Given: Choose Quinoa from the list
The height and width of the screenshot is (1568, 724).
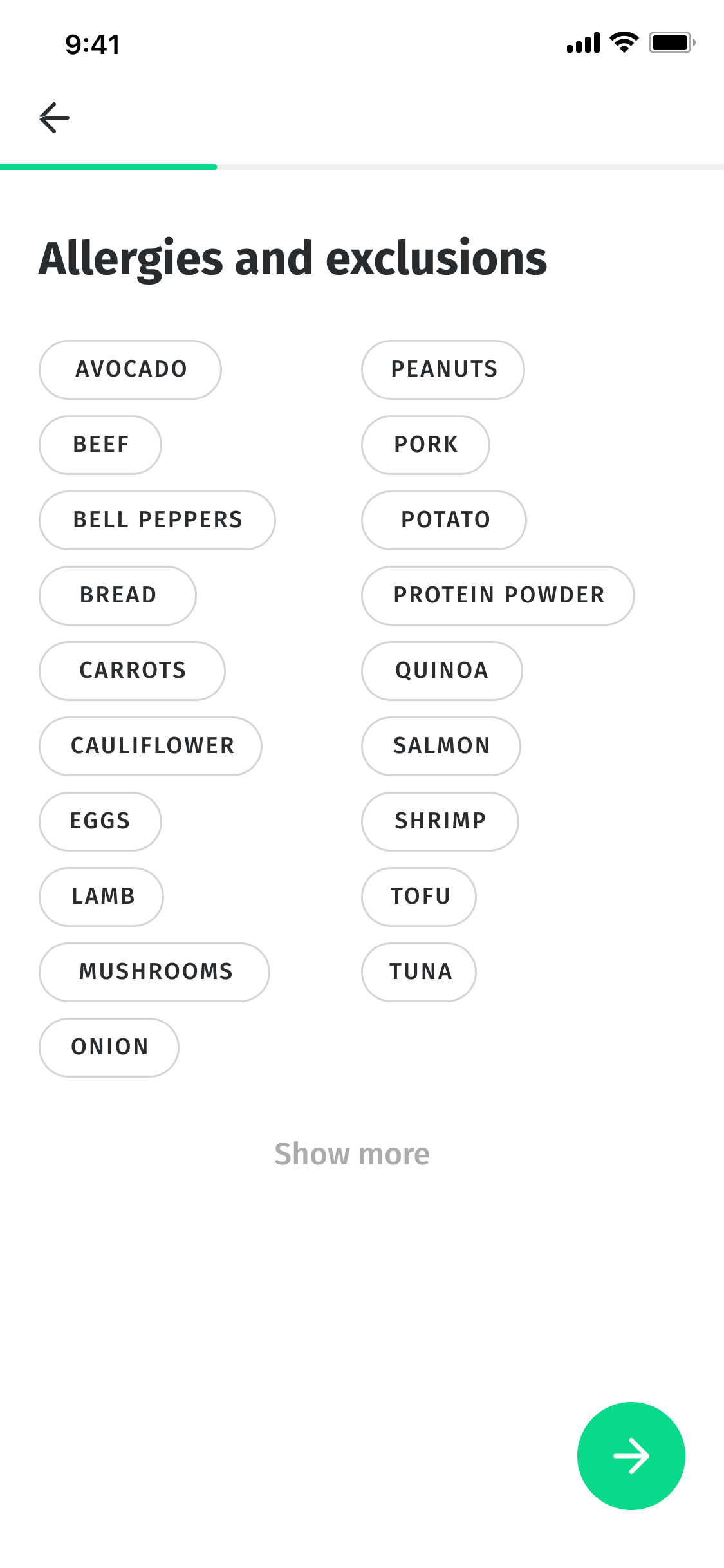Looking at the screenshot, I should tap(441, 671).
